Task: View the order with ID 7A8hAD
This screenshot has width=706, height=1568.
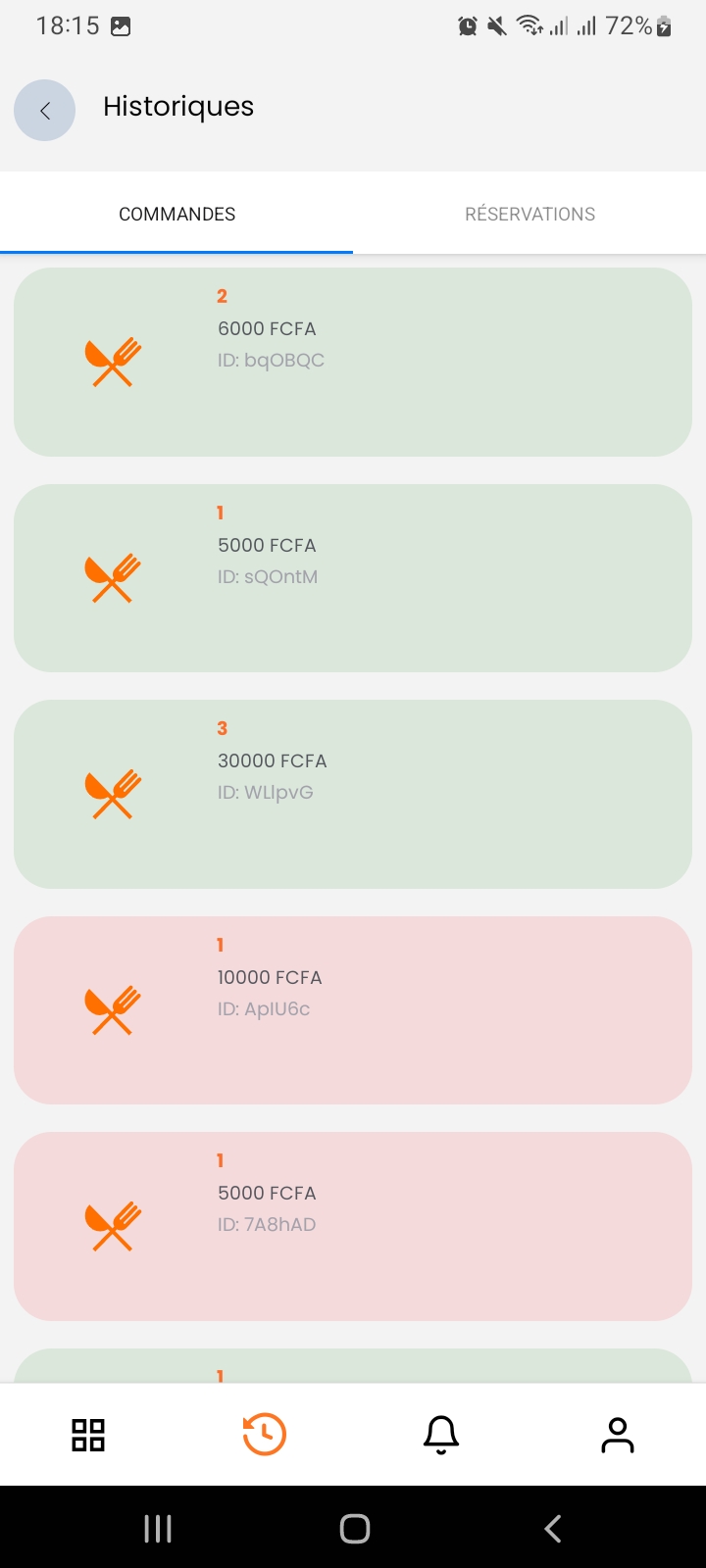Action: [x=353, y=1226]
